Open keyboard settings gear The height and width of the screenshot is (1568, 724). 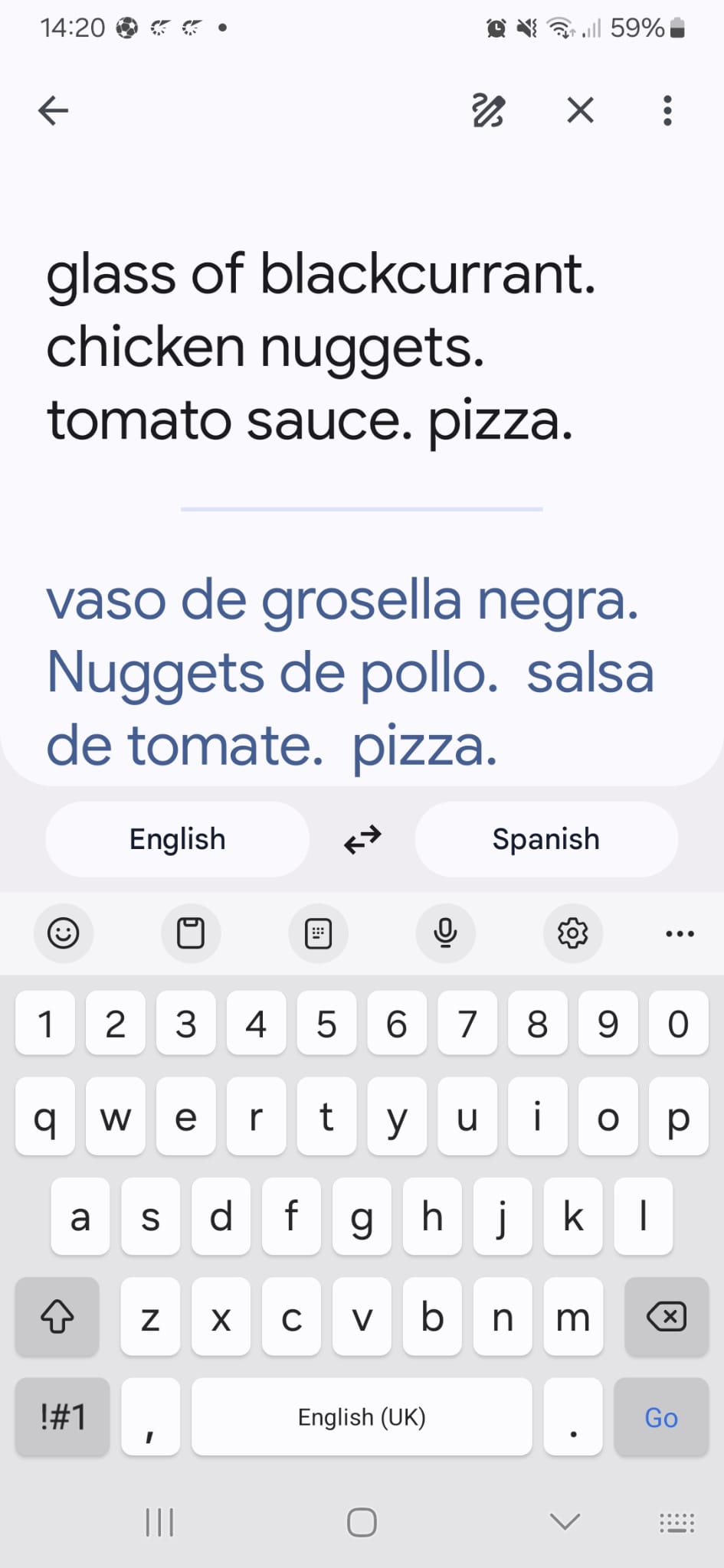(x=572, y=933)
